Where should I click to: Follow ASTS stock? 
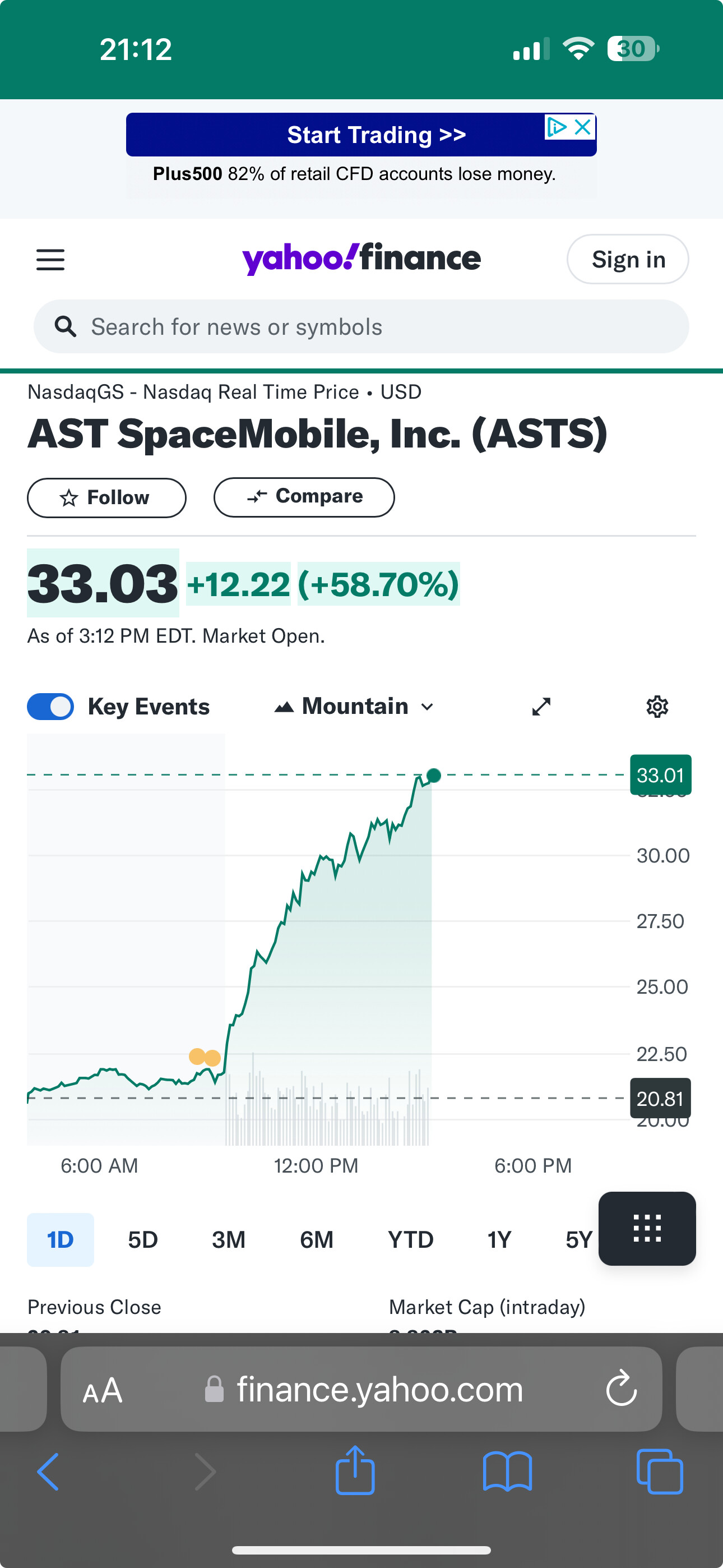(x=106, y=497)
